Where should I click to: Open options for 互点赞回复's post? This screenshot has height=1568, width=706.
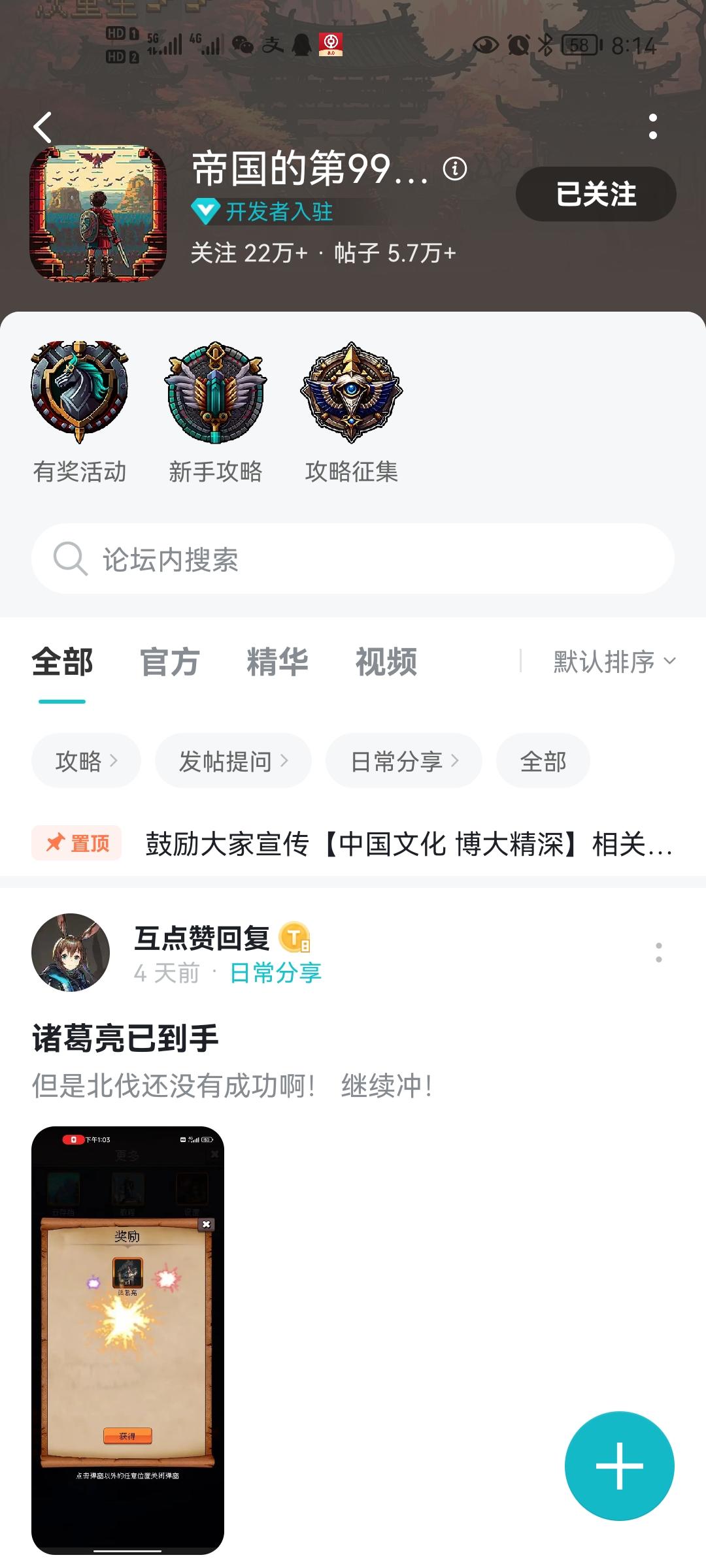658,953
